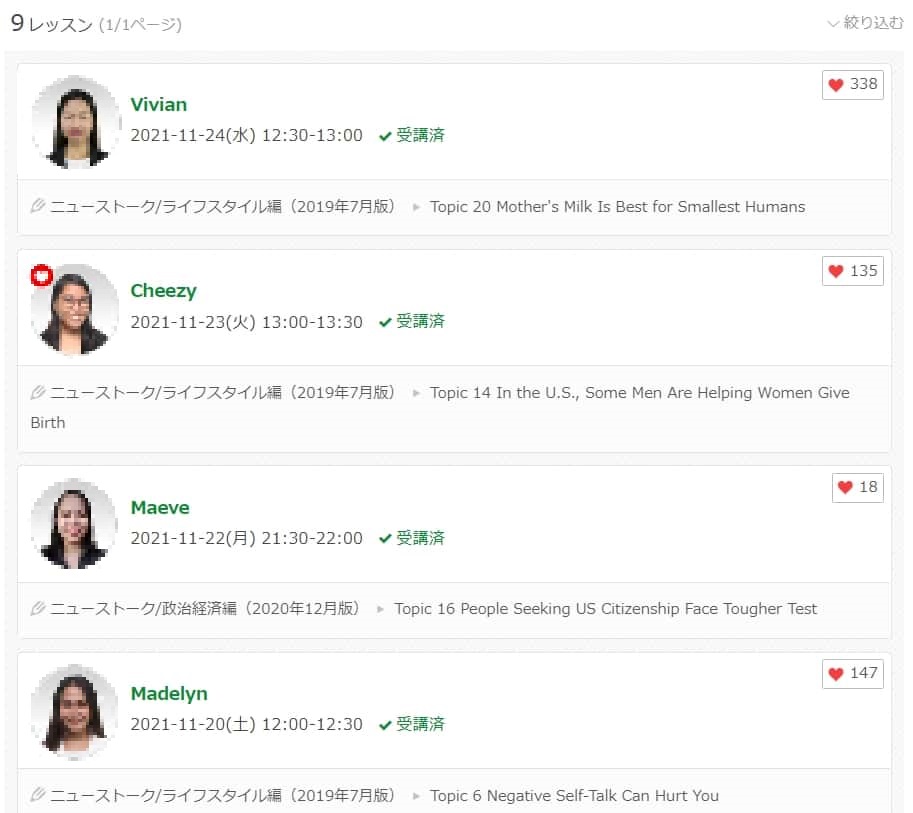Image resolution: width=913 pixels, height=813 pixels.
Task: Tap the 338 heart button for Vivian
Action: pos(852,84)
